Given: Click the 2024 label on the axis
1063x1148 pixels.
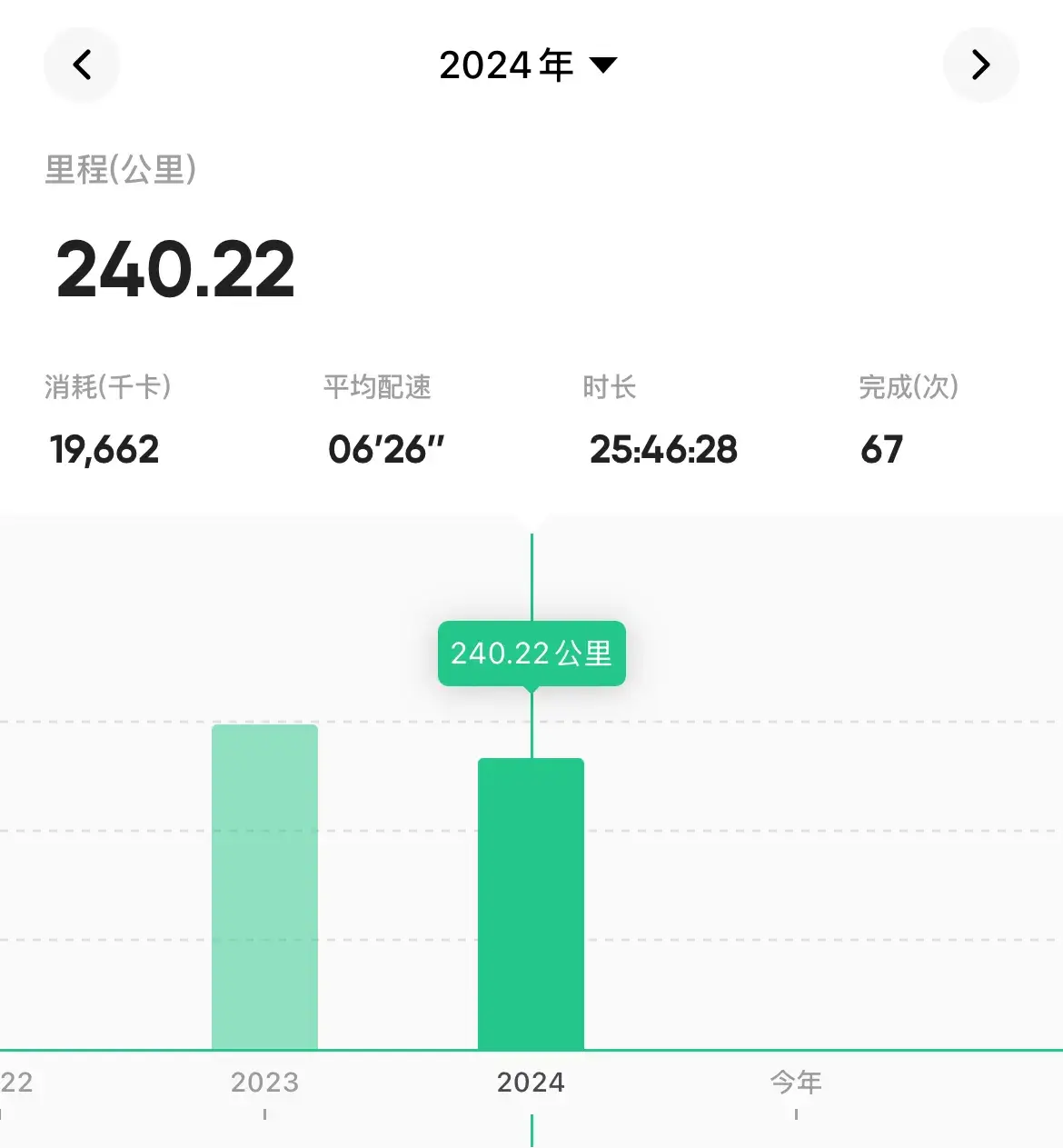Looking at the screenshot, I should coord(531,1083).
